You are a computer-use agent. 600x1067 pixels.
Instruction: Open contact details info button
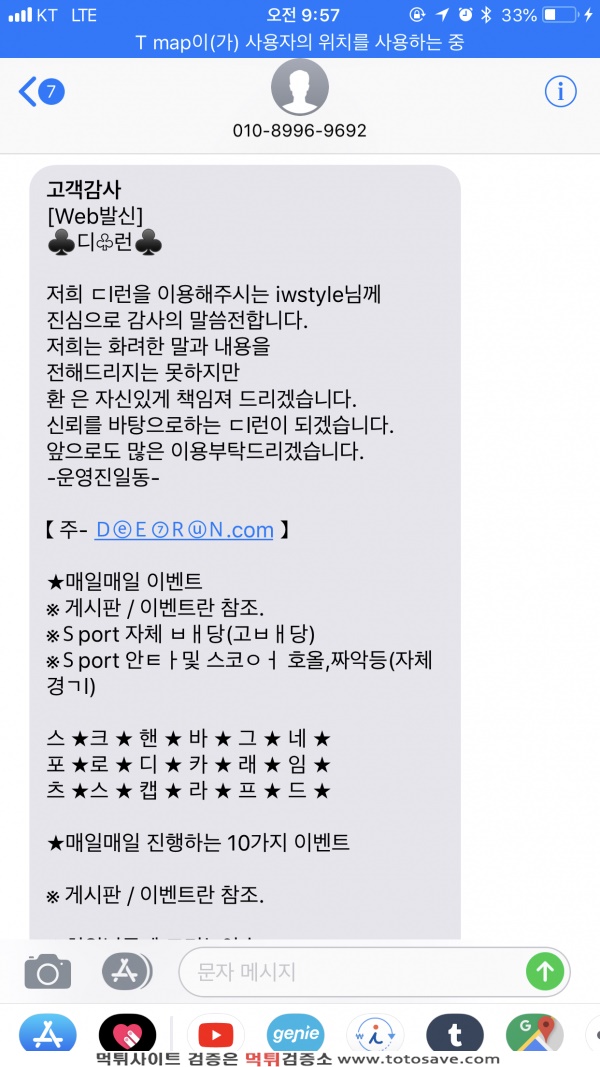tap(561, 91)
